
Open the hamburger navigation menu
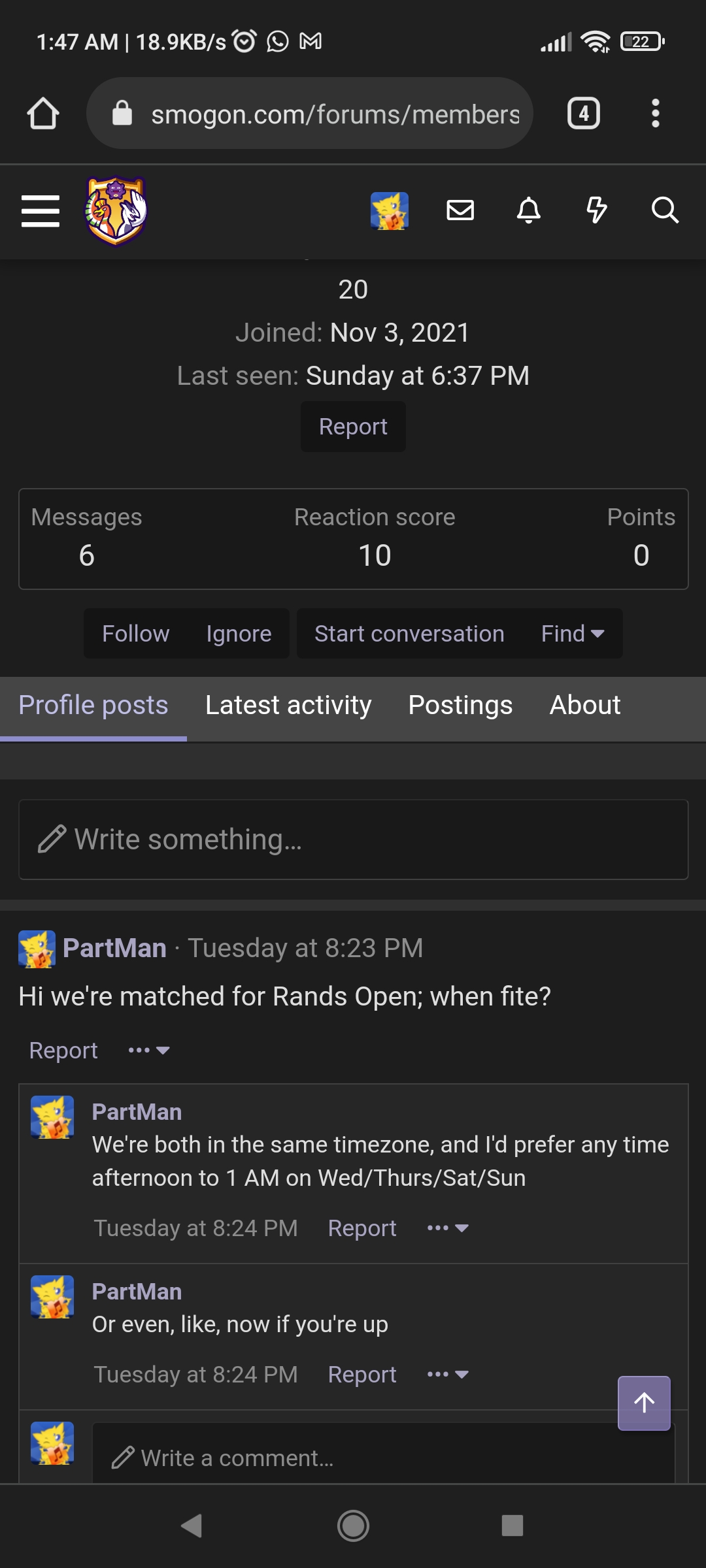(41, 211)
